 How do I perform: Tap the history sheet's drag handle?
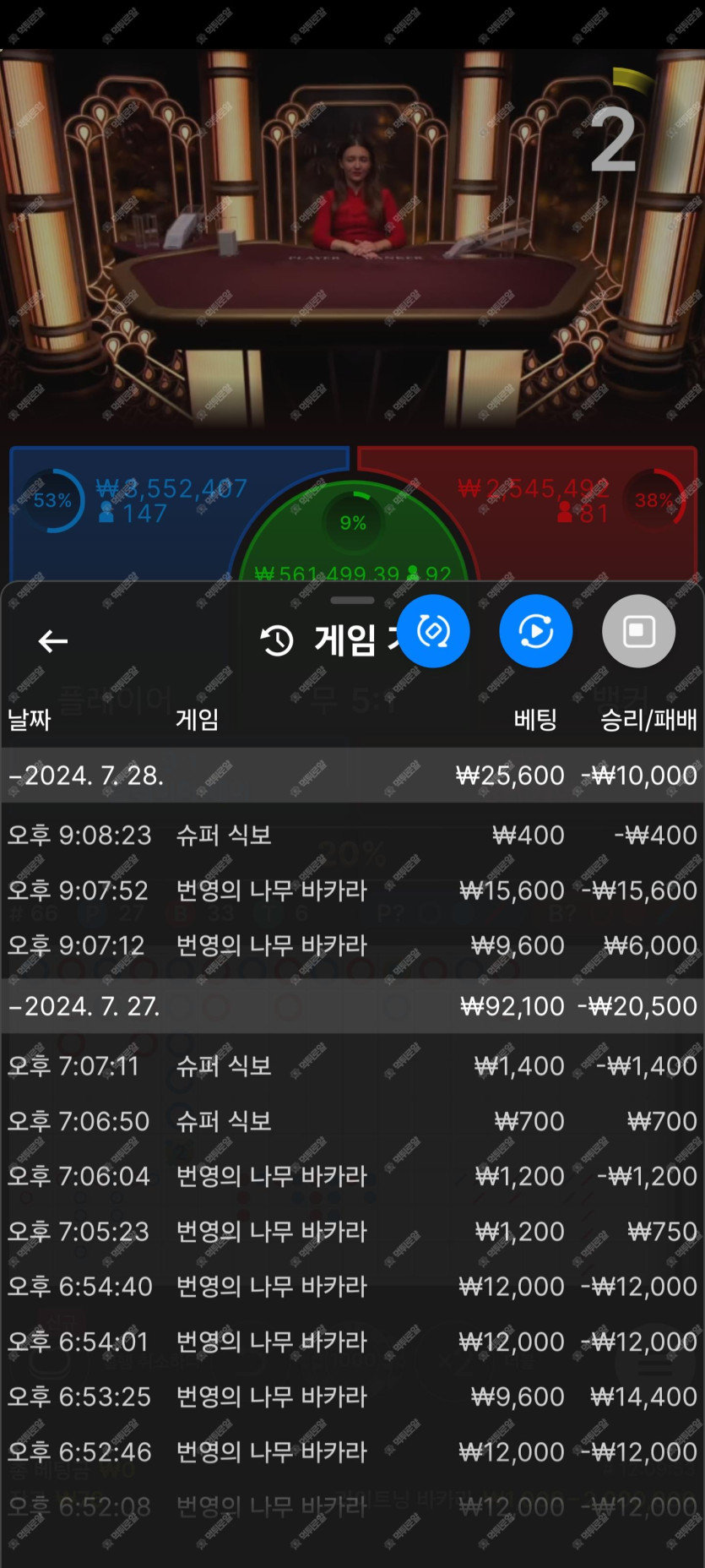(353, 601)
